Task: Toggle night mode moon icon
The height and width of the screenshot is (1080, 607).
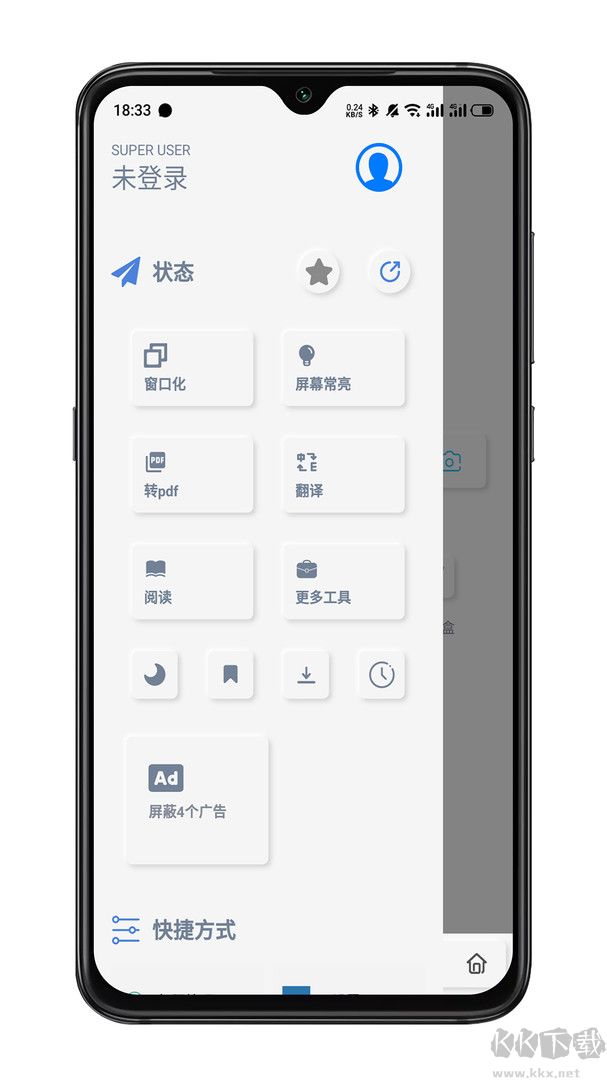Action: coord(154,675)
